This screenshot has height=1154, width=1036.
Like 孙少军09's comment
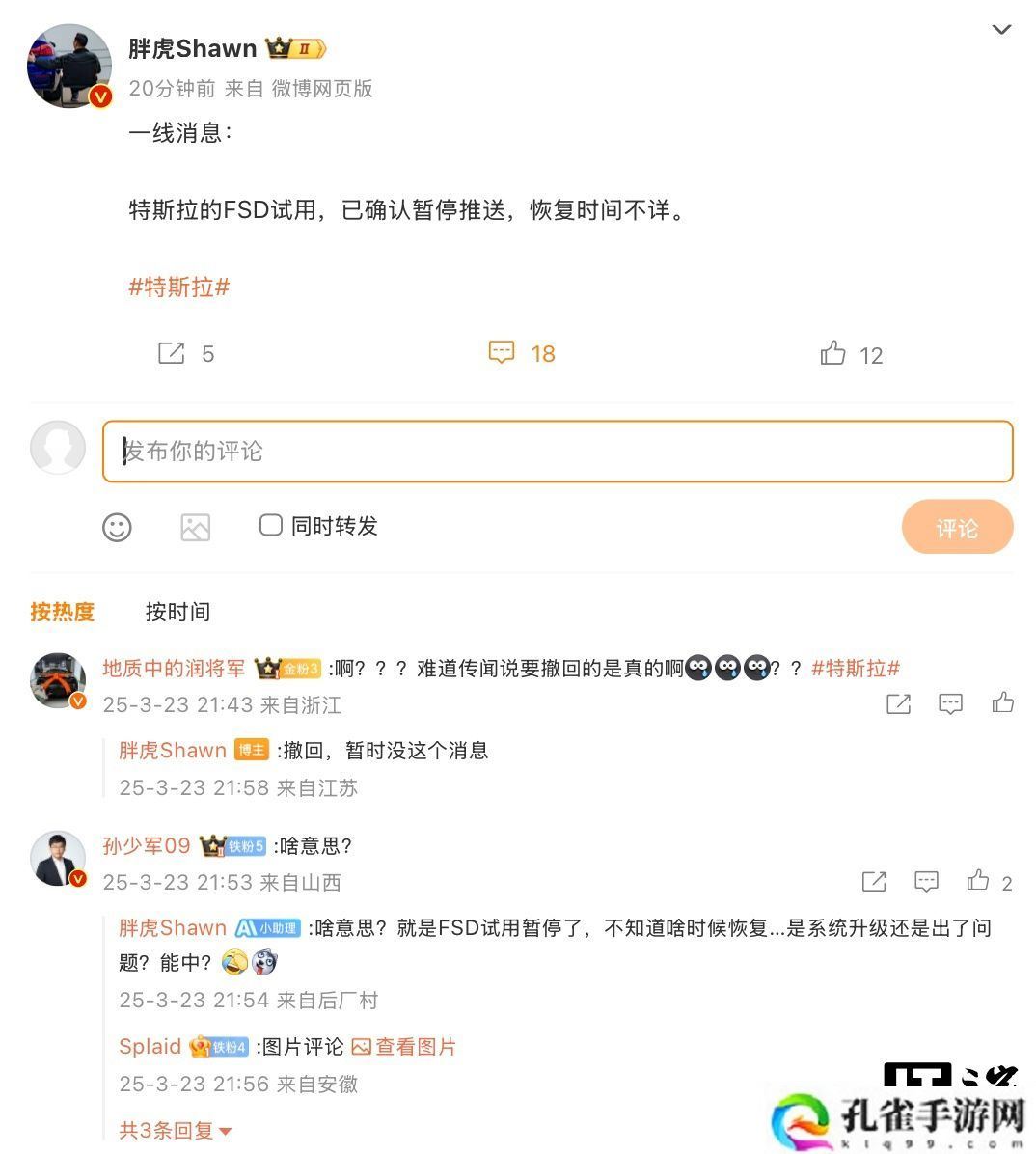coord(977,881)
